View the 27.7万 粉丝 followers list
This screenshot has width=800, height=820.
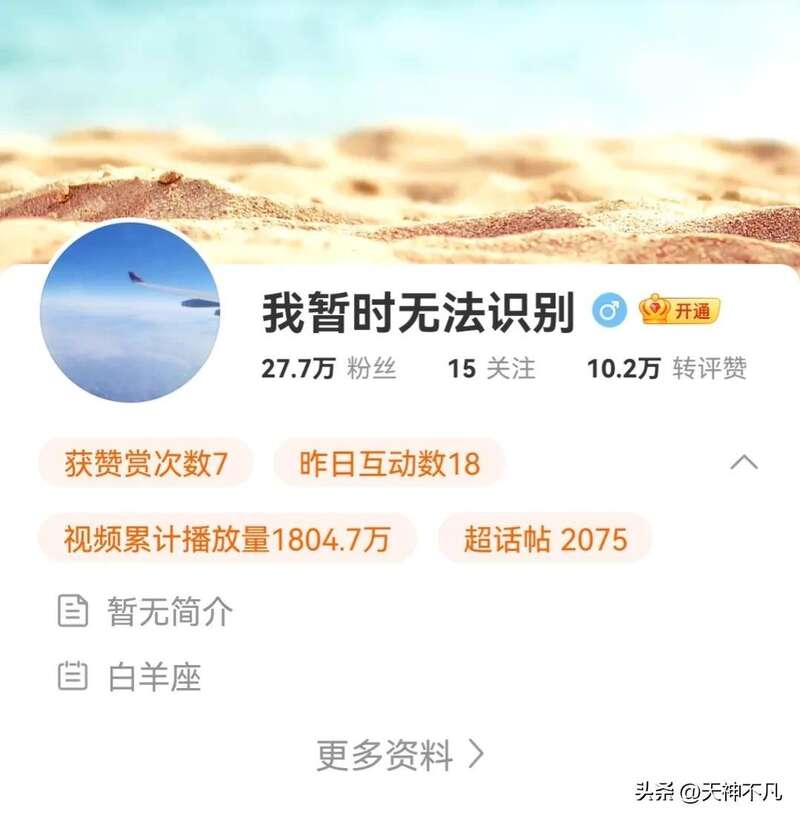point(329,369)
